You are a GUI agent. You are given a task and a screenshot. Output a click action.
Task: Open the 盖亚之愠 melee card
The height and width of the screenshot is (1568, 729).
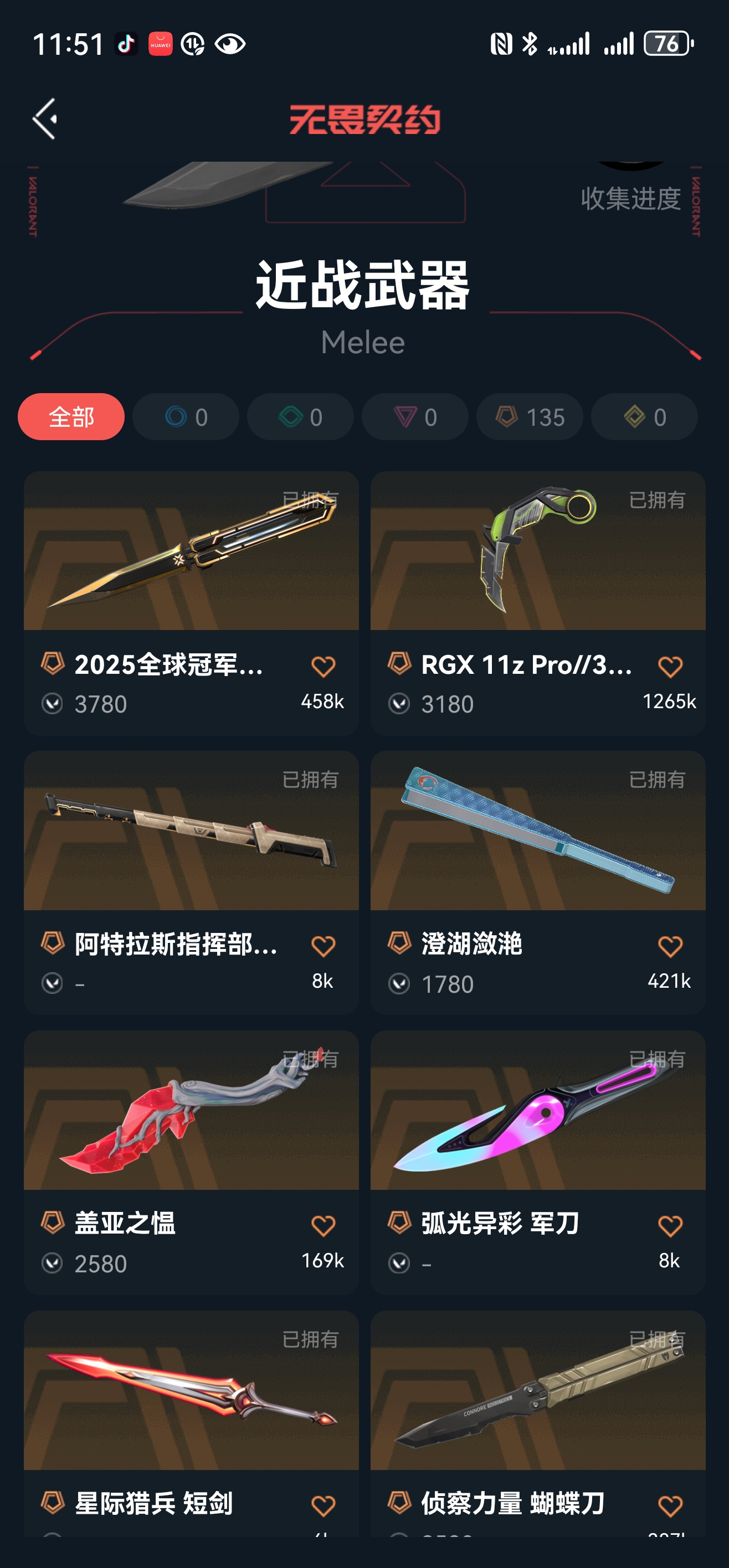tap(191, 1110)
